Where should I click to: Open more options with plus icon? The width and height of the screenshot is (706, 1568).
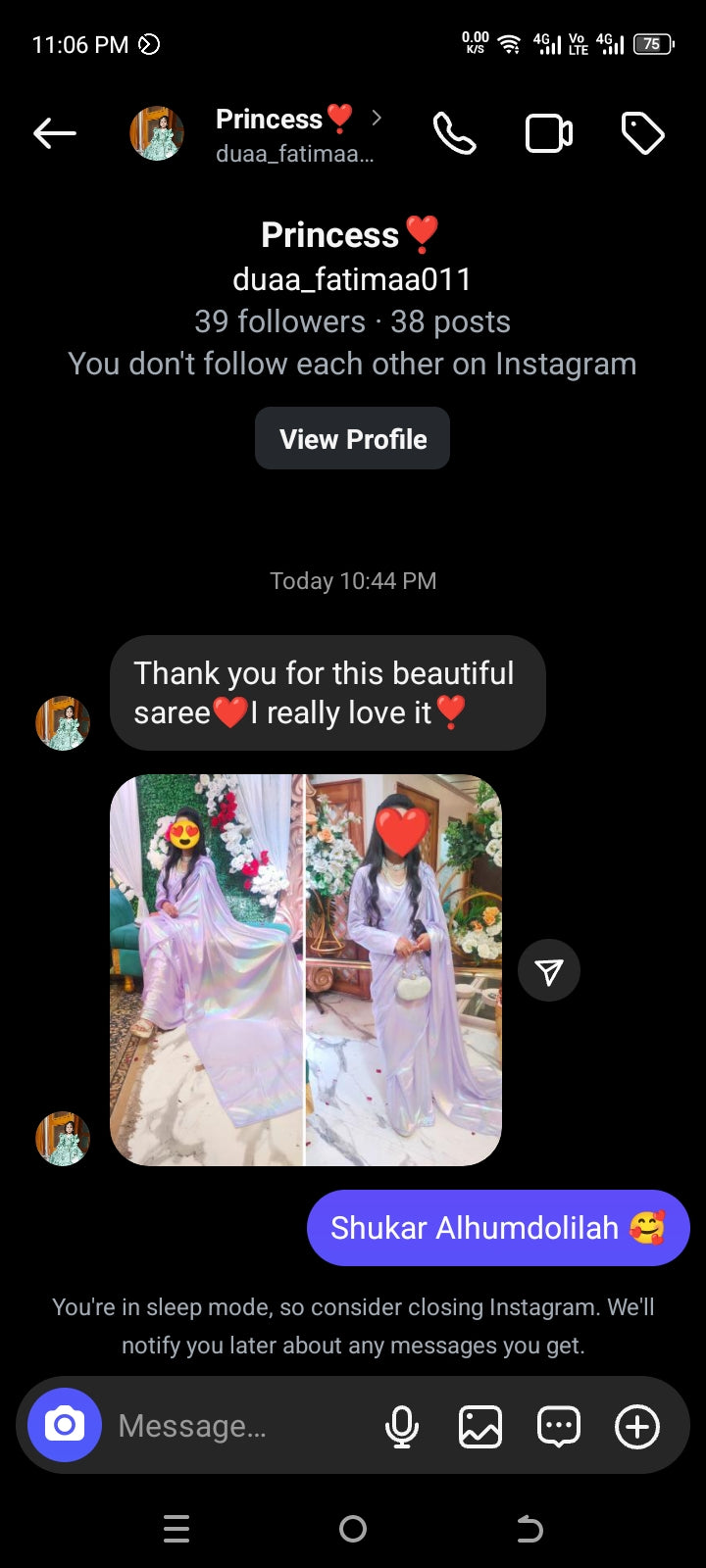coord(637,1426)
